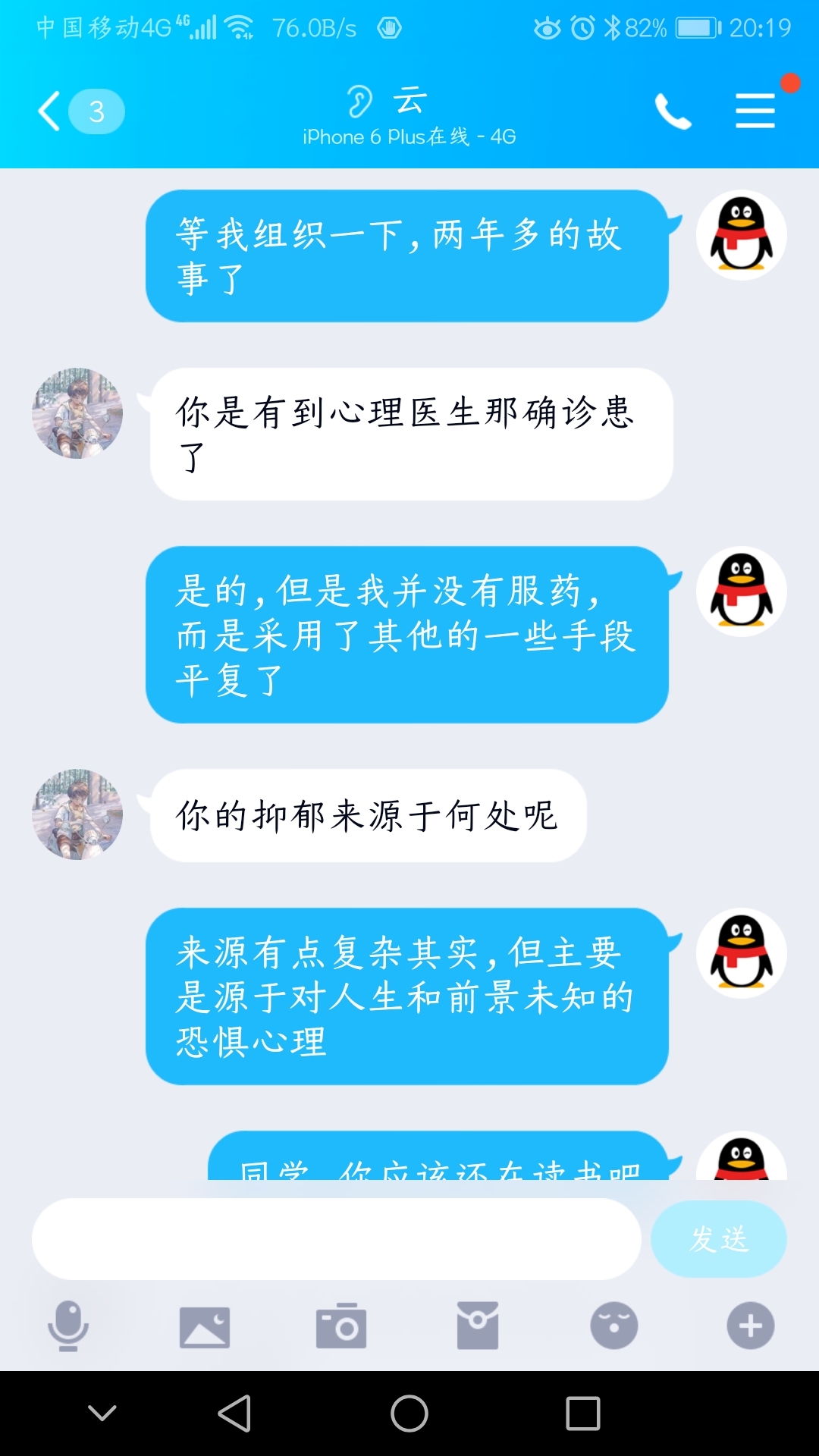Open the photo gallery picker

(x=205, y=1326)
